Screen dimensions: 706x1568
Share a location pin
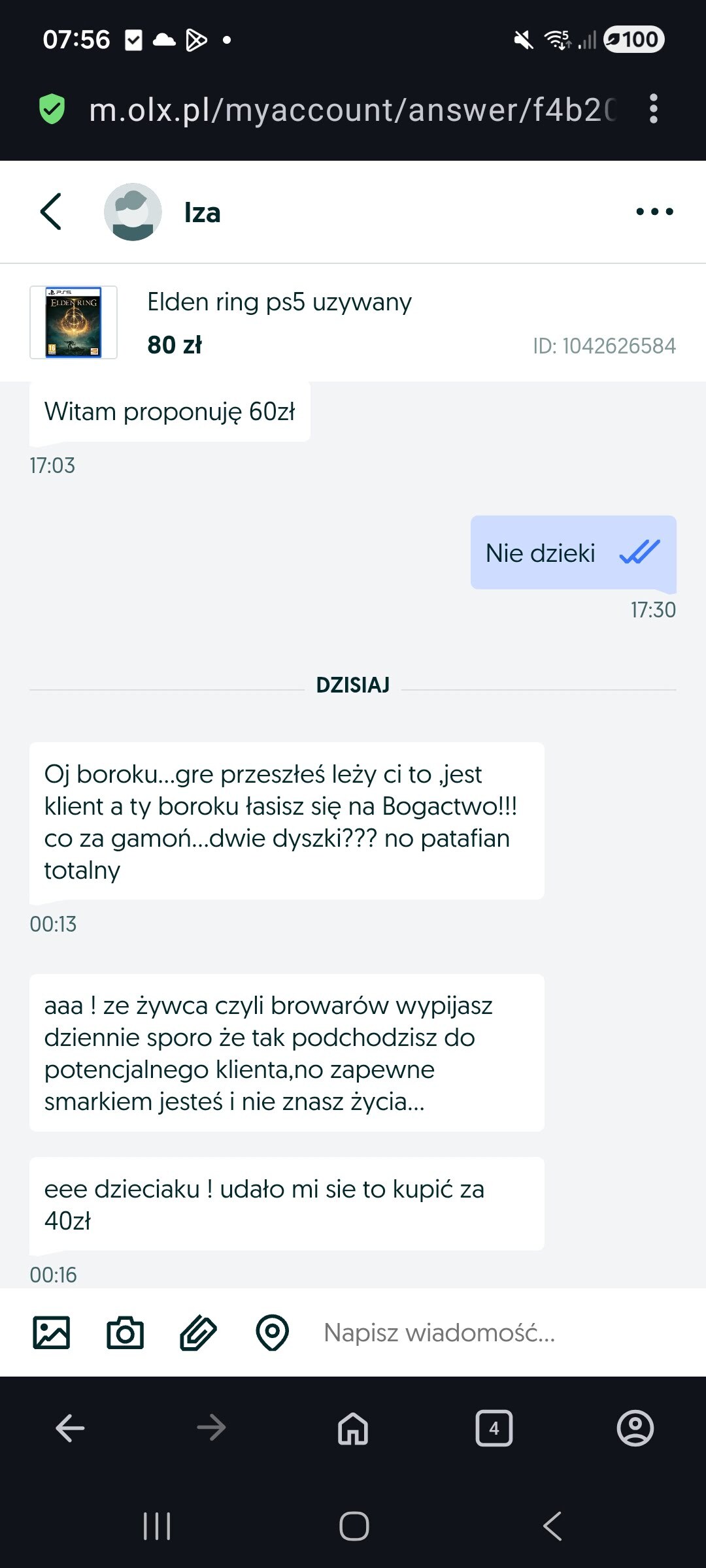point(272,1333)
